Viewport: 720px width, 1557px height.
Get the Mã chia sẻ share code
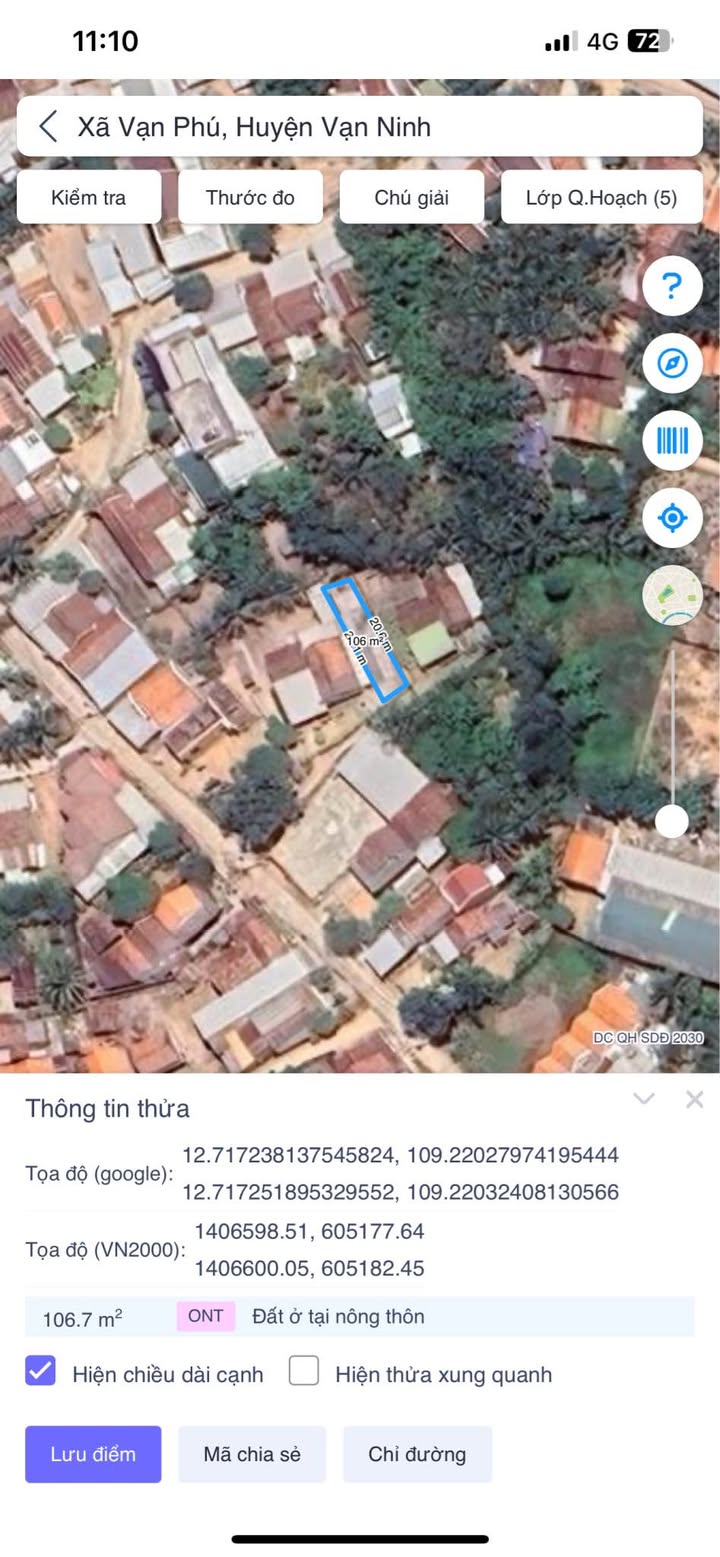pos(252,1454)
